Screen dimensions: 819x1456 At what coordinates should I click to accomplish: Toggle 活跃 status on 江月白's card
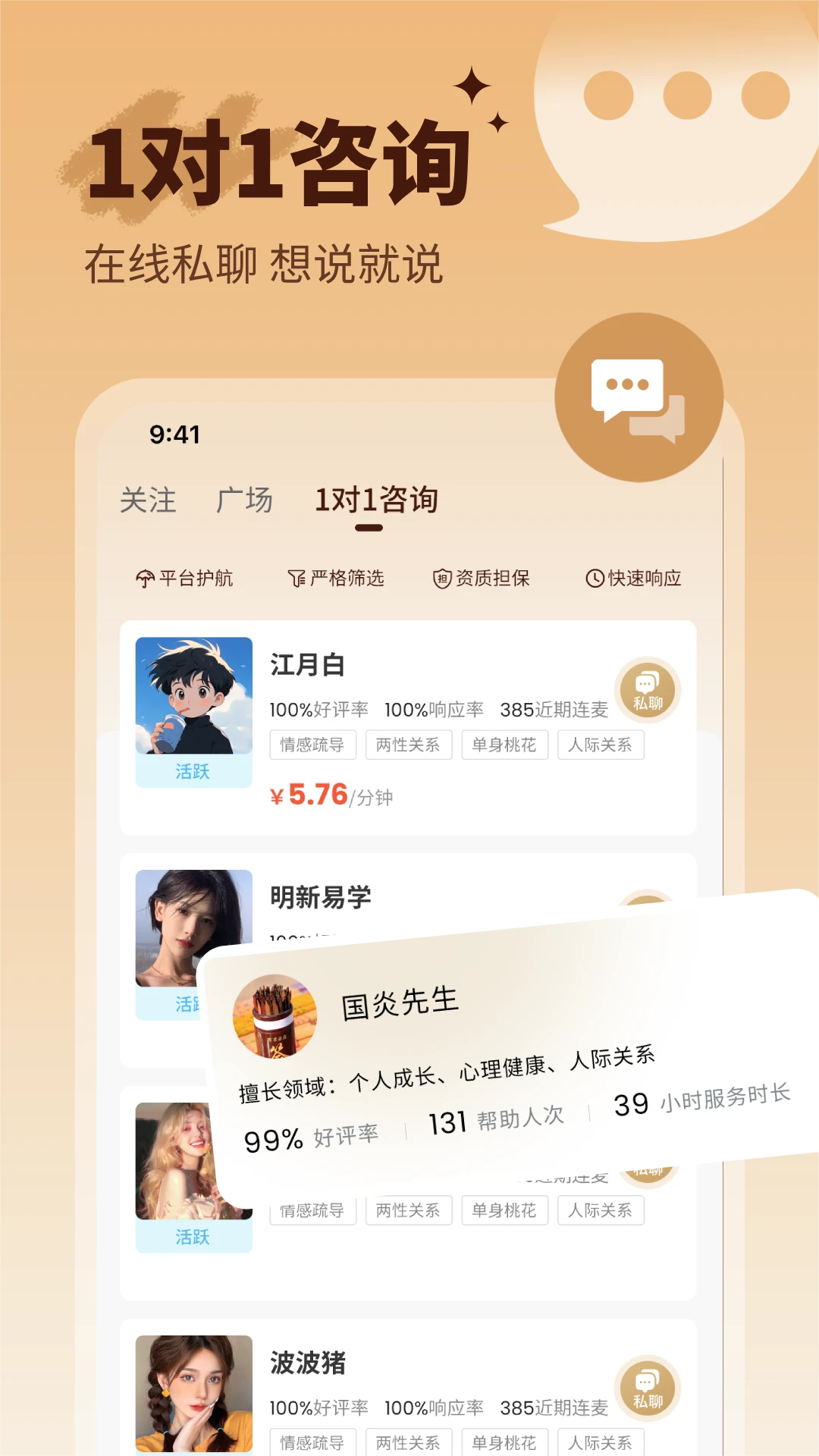coord(193,771)
